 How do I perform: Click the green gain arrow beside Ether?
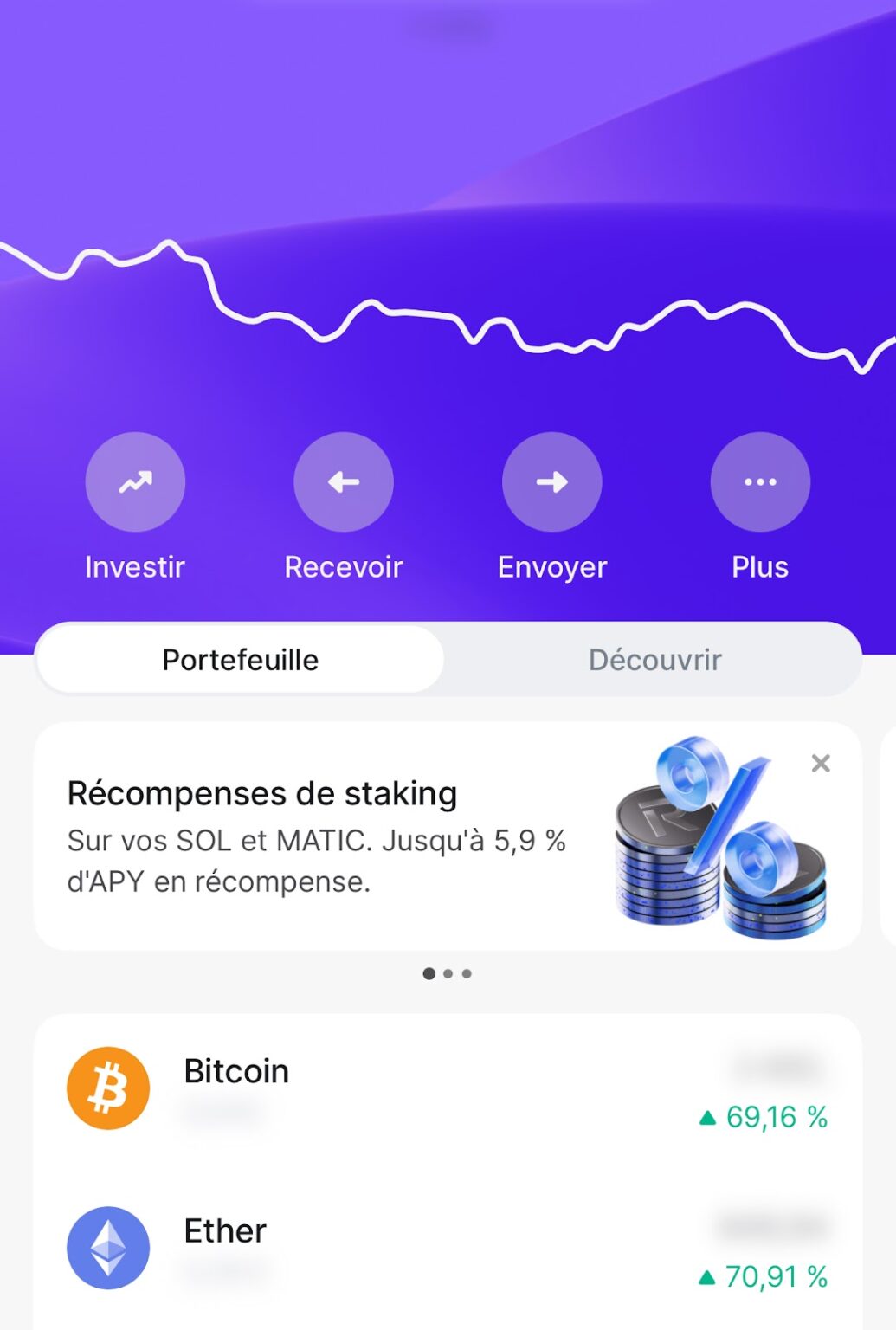coord(709,1275)
